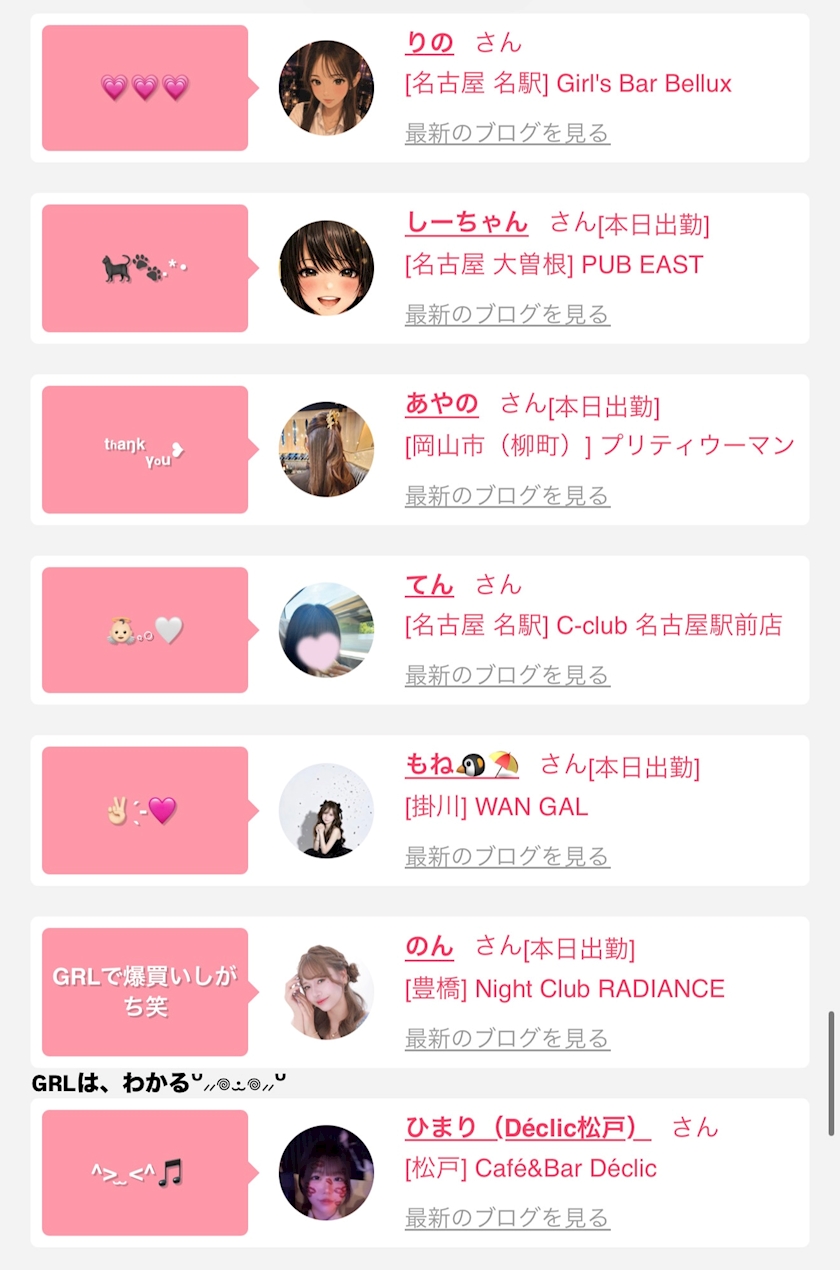Open のん's profile name link
The height and width of the screenshot is (1270, 840).
click(x=429, y=946)
